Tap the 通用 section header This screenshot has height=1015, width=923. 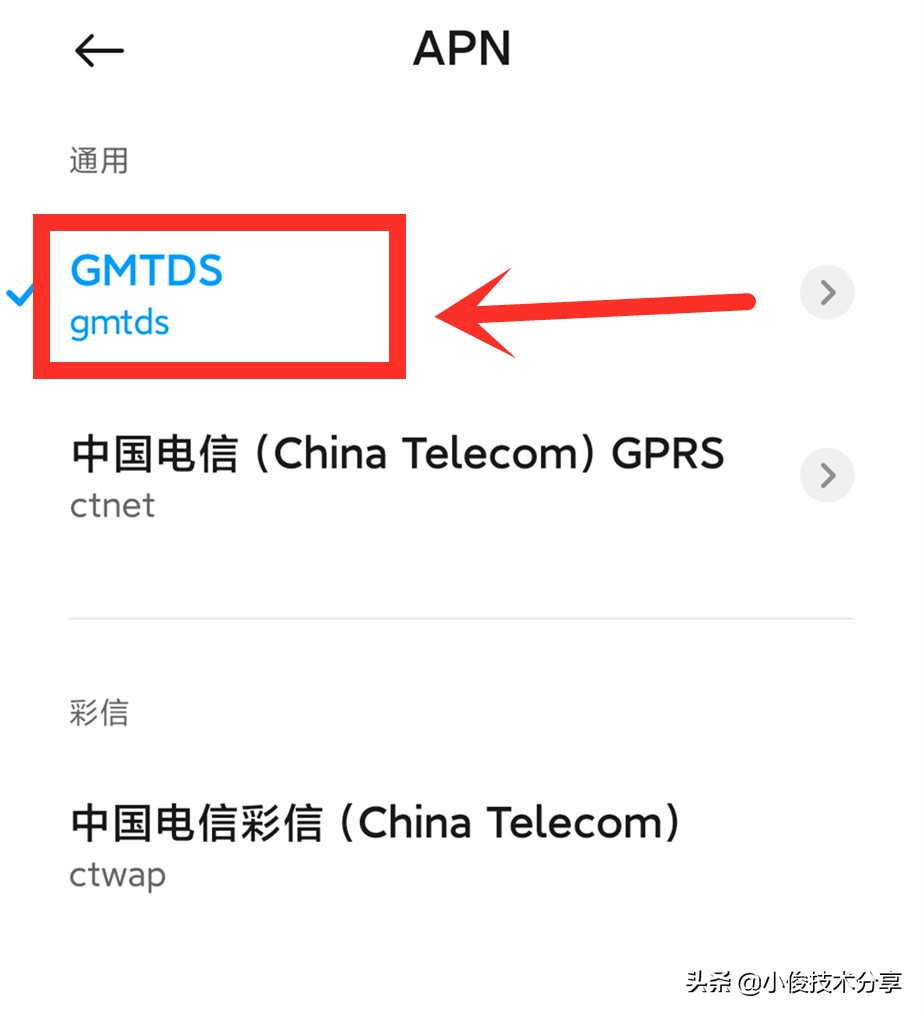point(97,160)
